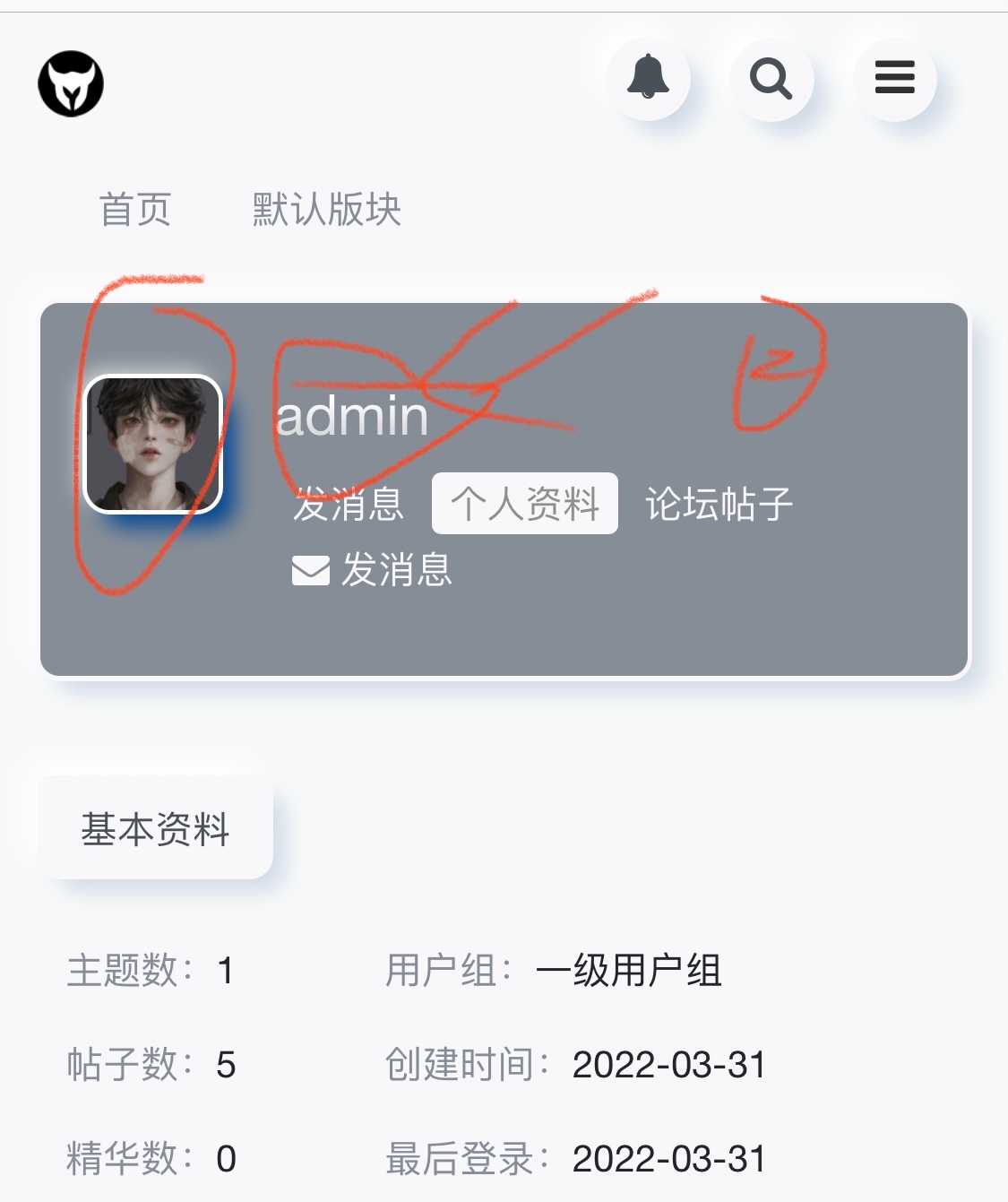Image resolution: width=1008 pixels, height=1202 pixels.
Task: Tap 发消息 with the envelope icon
Action: [373, 570]
